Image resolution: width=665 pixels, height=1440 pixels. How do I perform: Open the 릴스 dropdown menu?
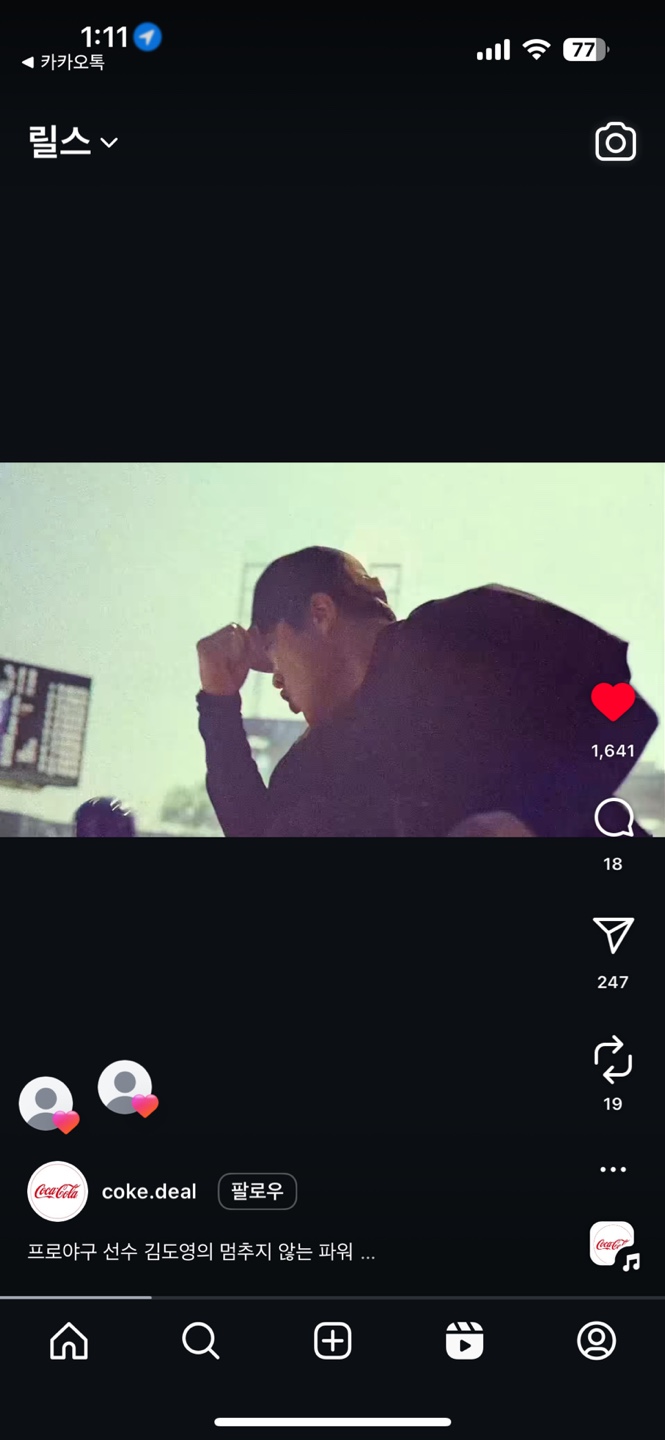point(73,142)
